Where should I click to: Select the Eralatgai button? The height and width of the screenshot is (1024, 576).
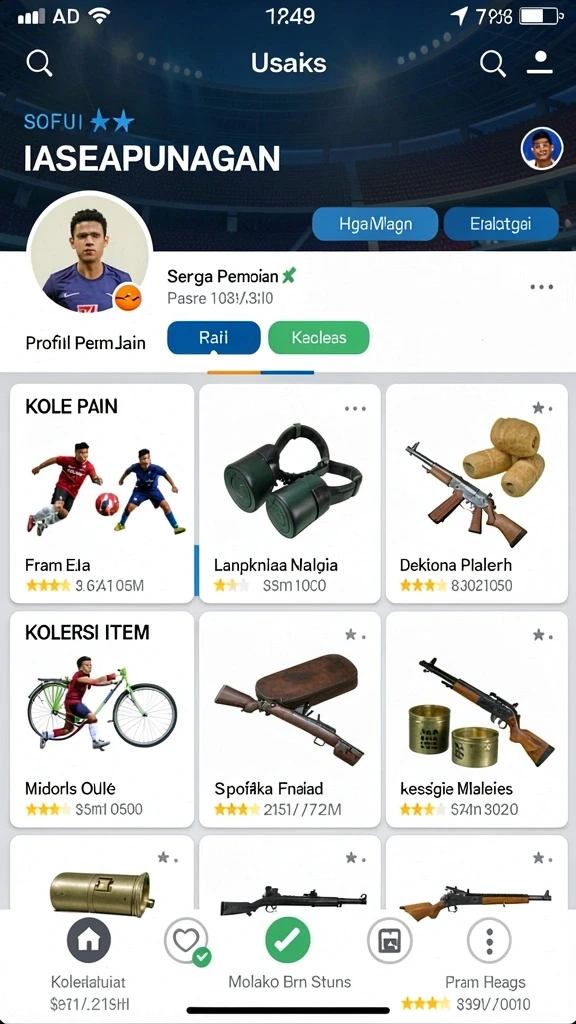tap(501, 224)
